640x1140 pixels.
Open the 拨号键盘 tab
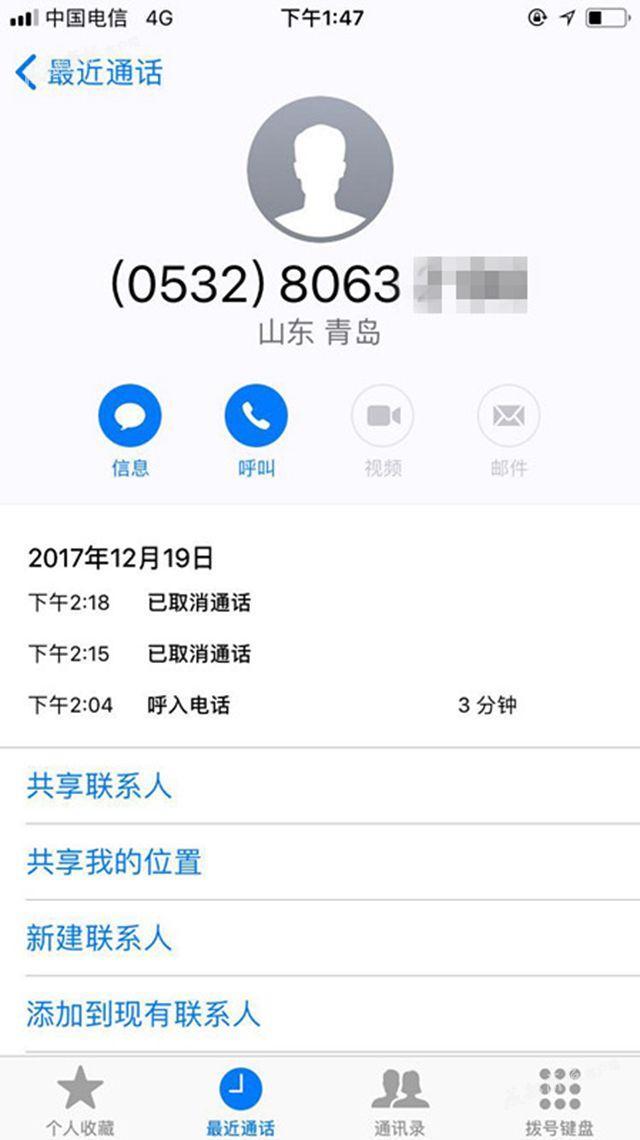[560, 1099]
